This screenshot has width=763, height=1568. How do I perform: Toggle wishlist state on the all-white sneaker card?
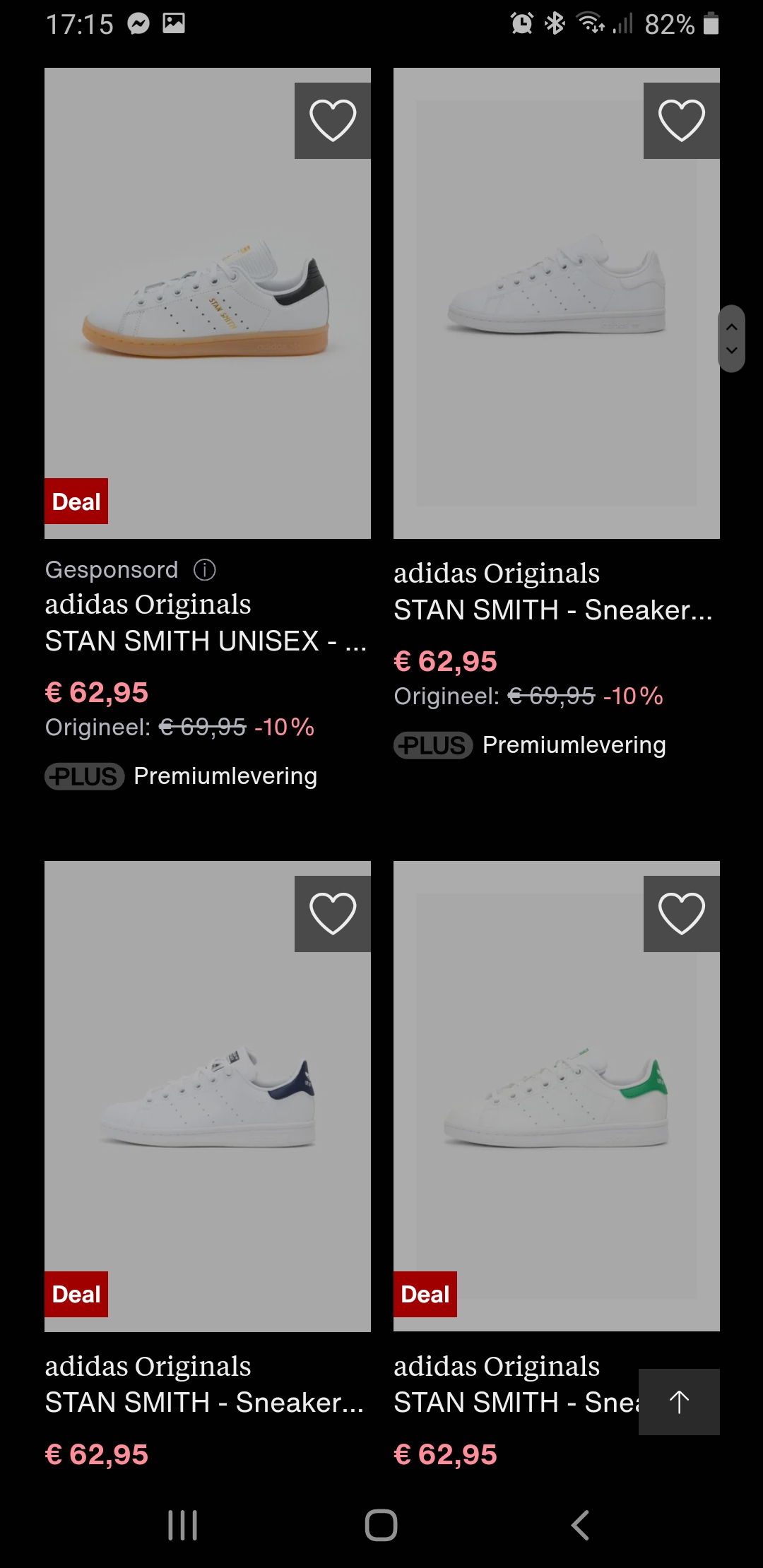click(x=681, y=119)
